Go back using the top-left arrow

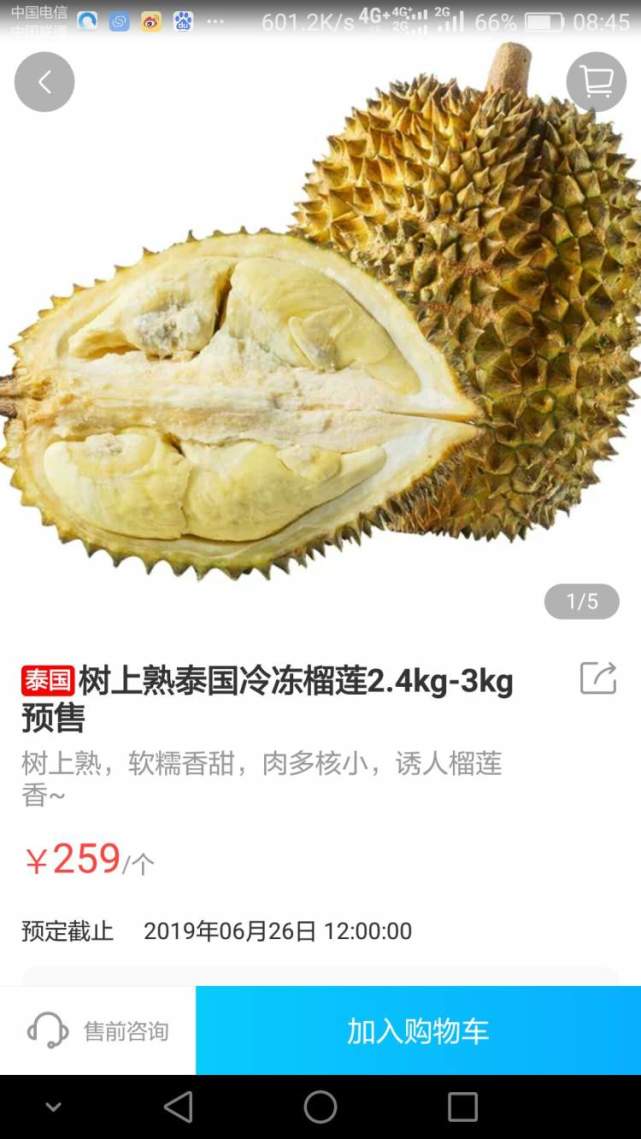pyautogui.click(x=44, y=82)
